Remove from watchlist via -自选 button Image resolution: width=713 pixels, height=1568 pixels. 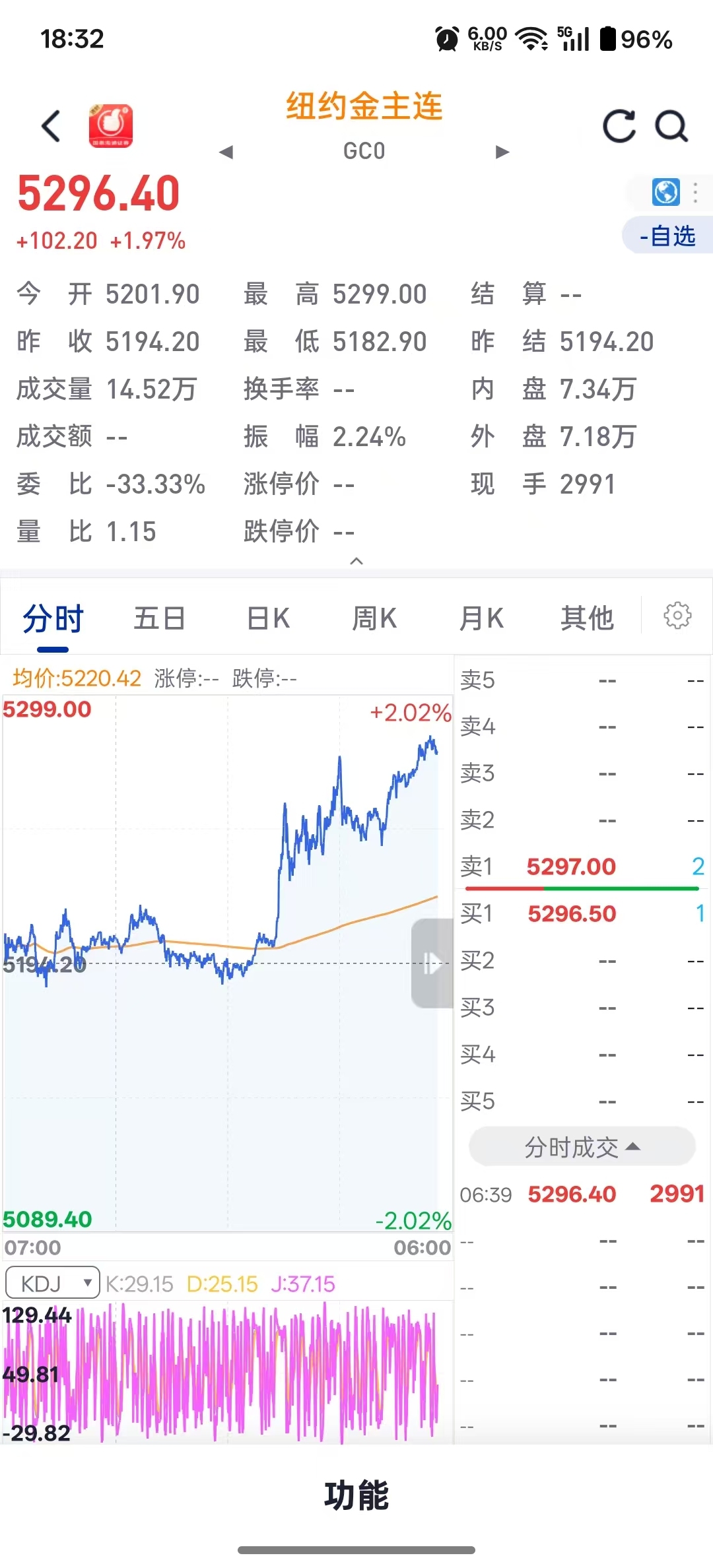[x=667, y=236]
